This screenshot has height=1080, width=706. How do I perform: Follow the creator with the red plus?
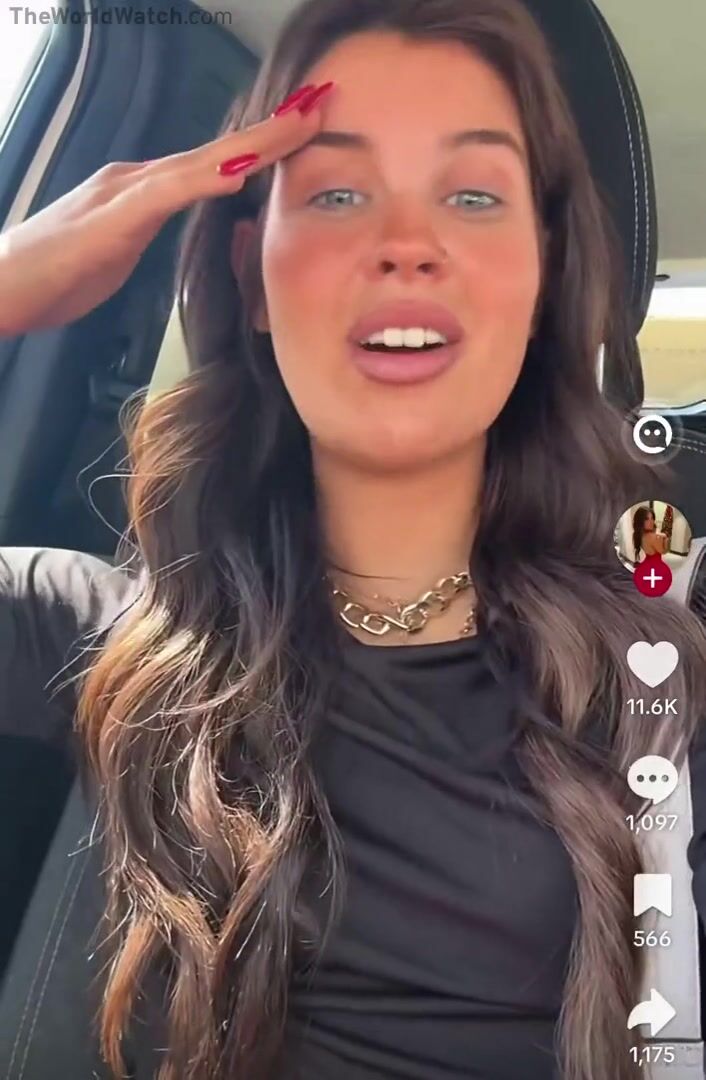[x=652, y=578]
